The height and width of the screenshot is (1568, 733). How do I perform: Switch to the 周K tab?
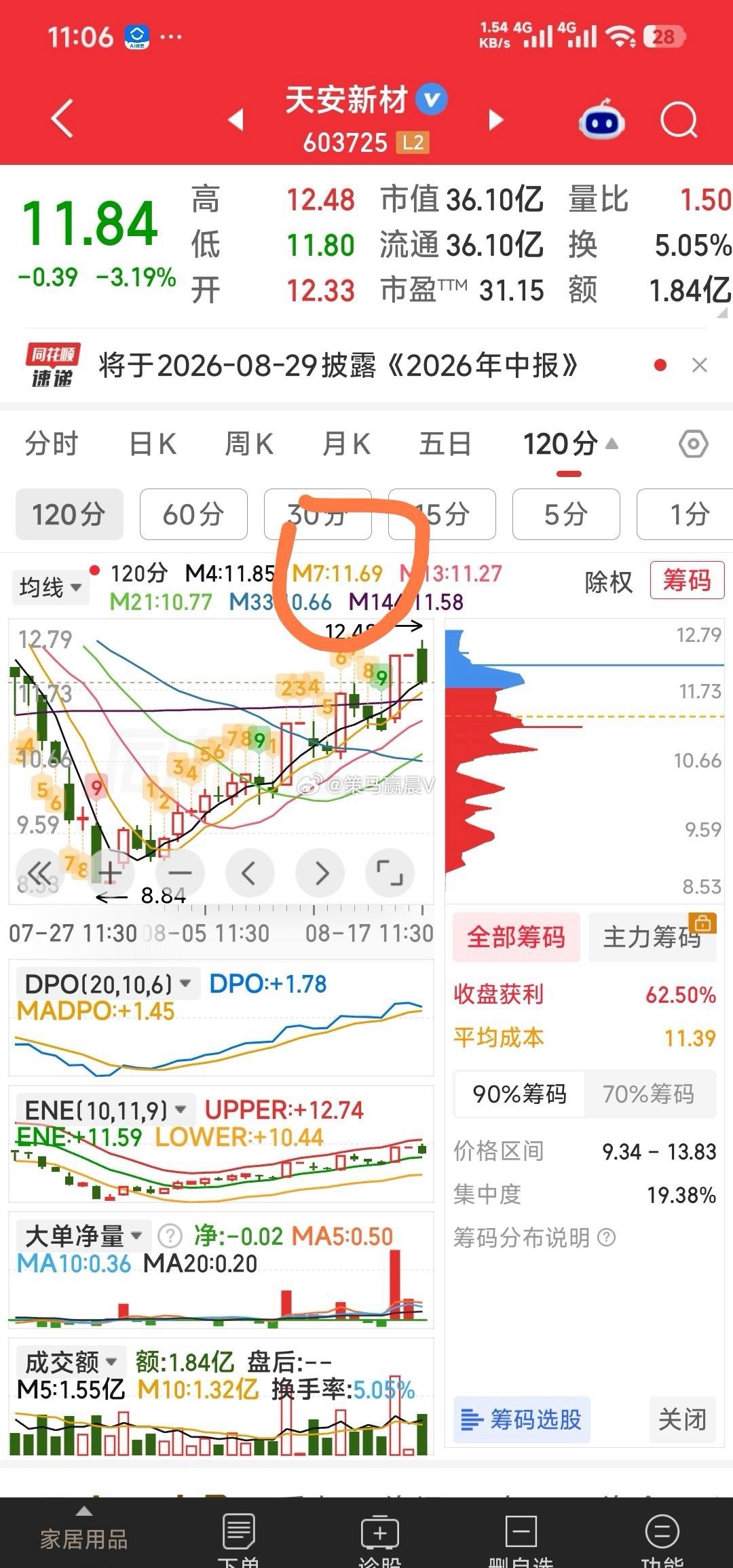point(249,444)
